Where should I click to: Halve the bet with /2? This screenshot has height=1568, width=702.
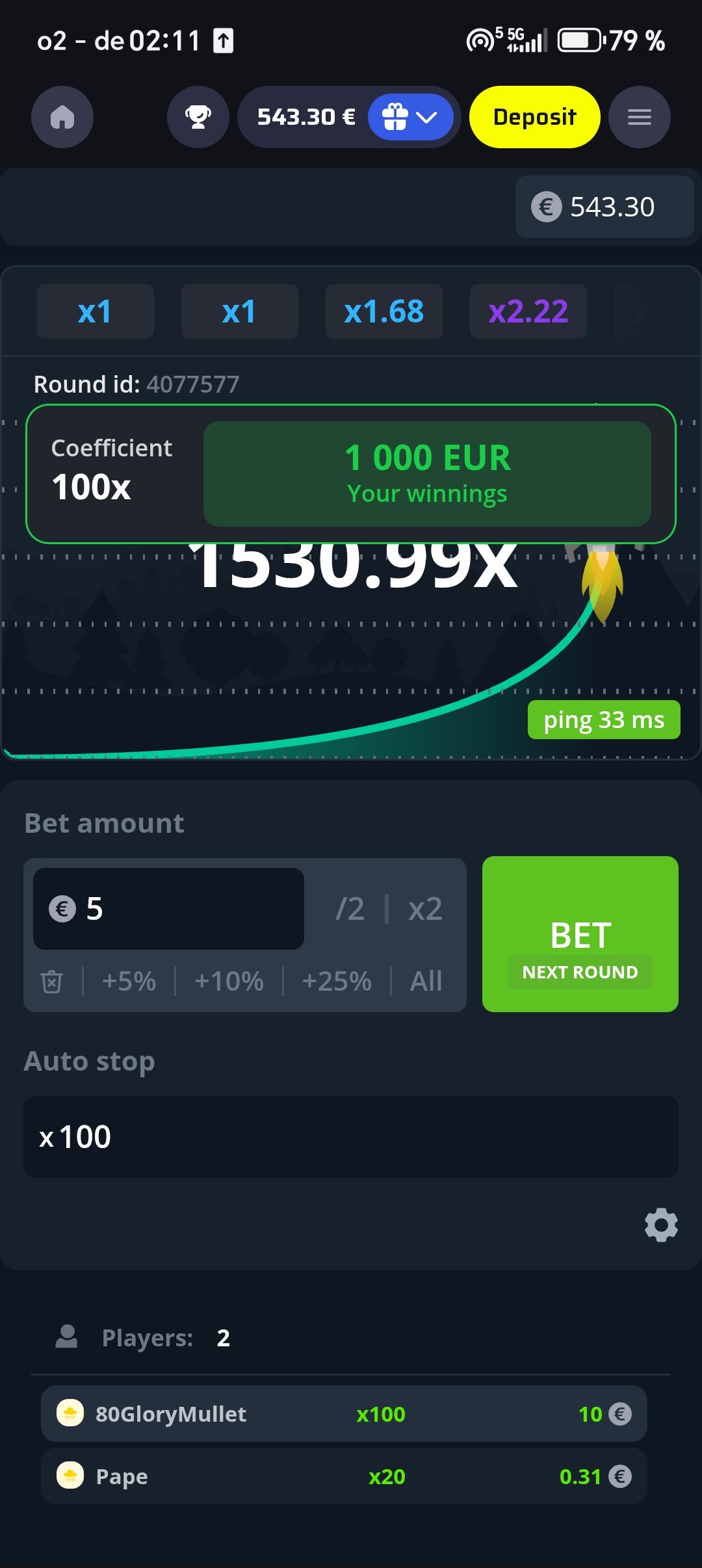[350, 908]
